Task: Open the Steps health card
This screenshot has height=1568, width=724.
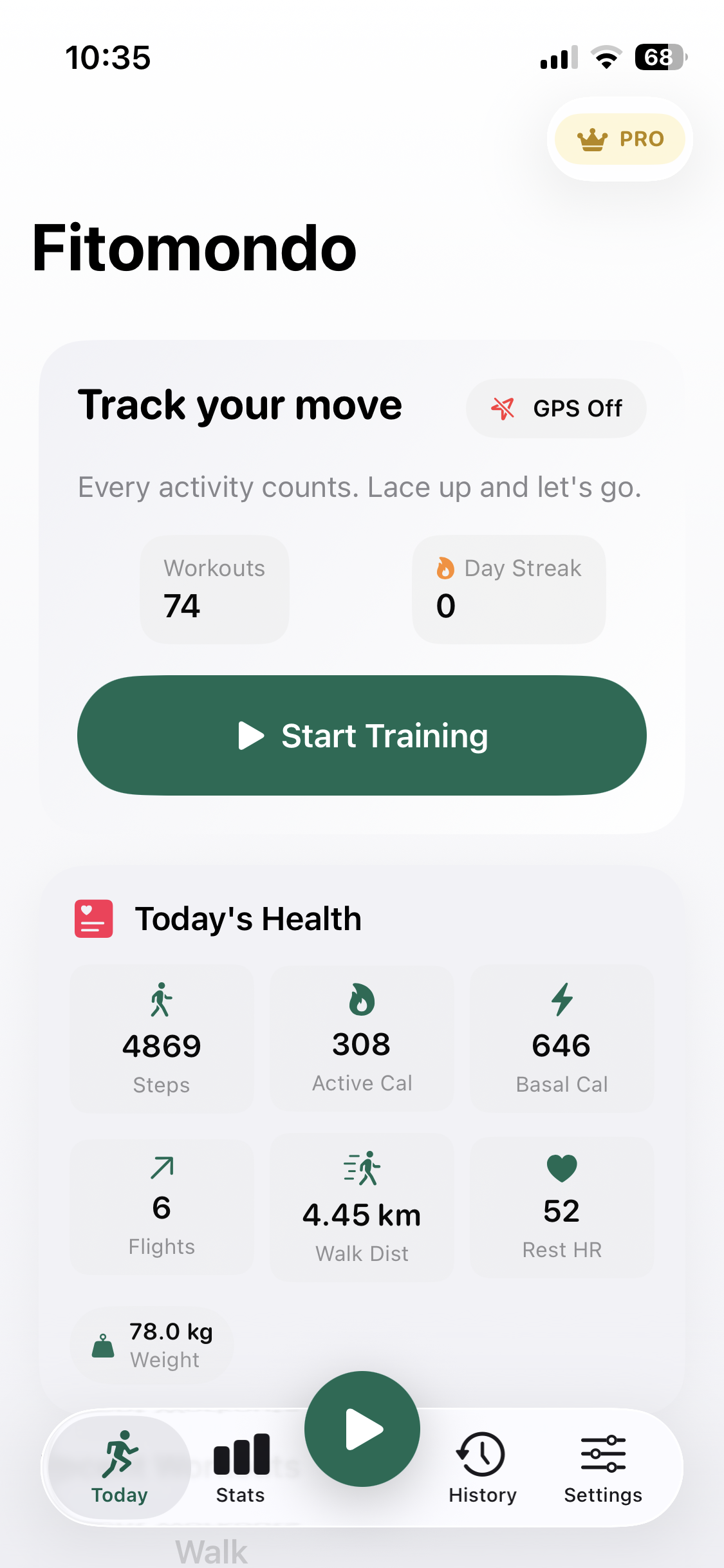Action: tap(162, 1040)
